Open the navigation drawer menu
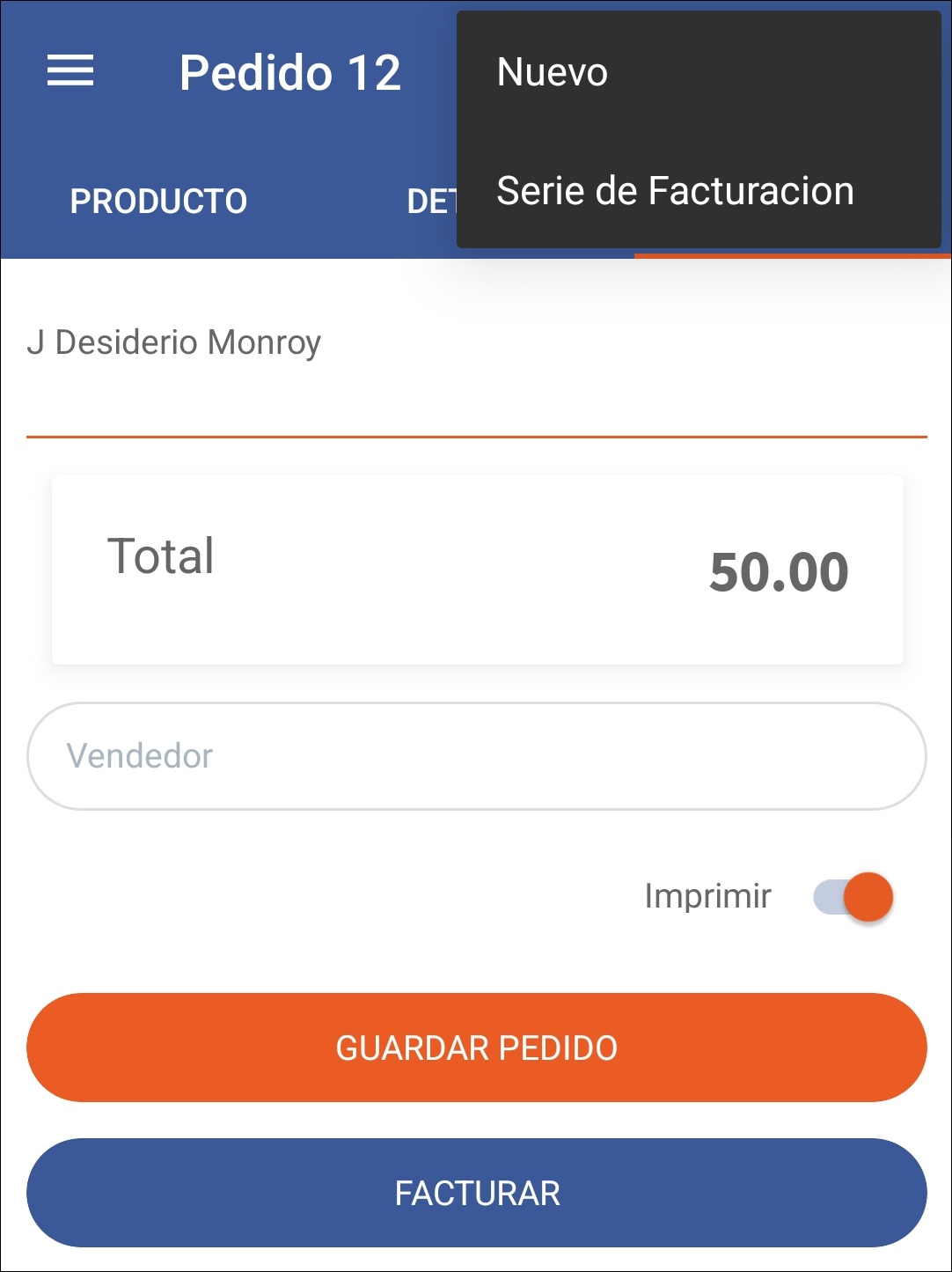This screenshot has width=952, height=1272. click(70, 72)
